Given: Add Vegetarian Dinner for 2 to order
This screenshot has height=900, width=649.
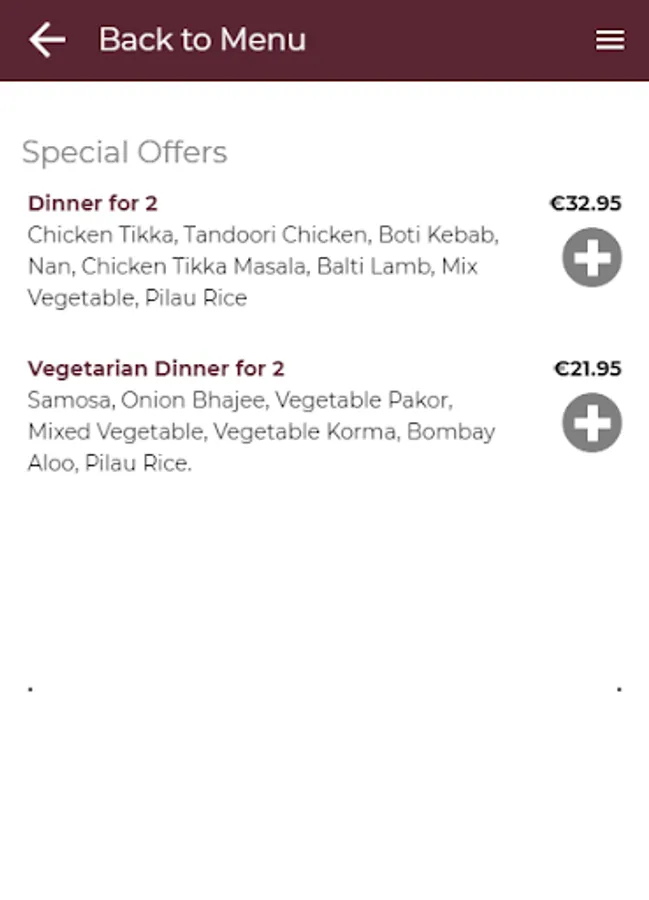Looking at the screenshot, I should point(592,423).
